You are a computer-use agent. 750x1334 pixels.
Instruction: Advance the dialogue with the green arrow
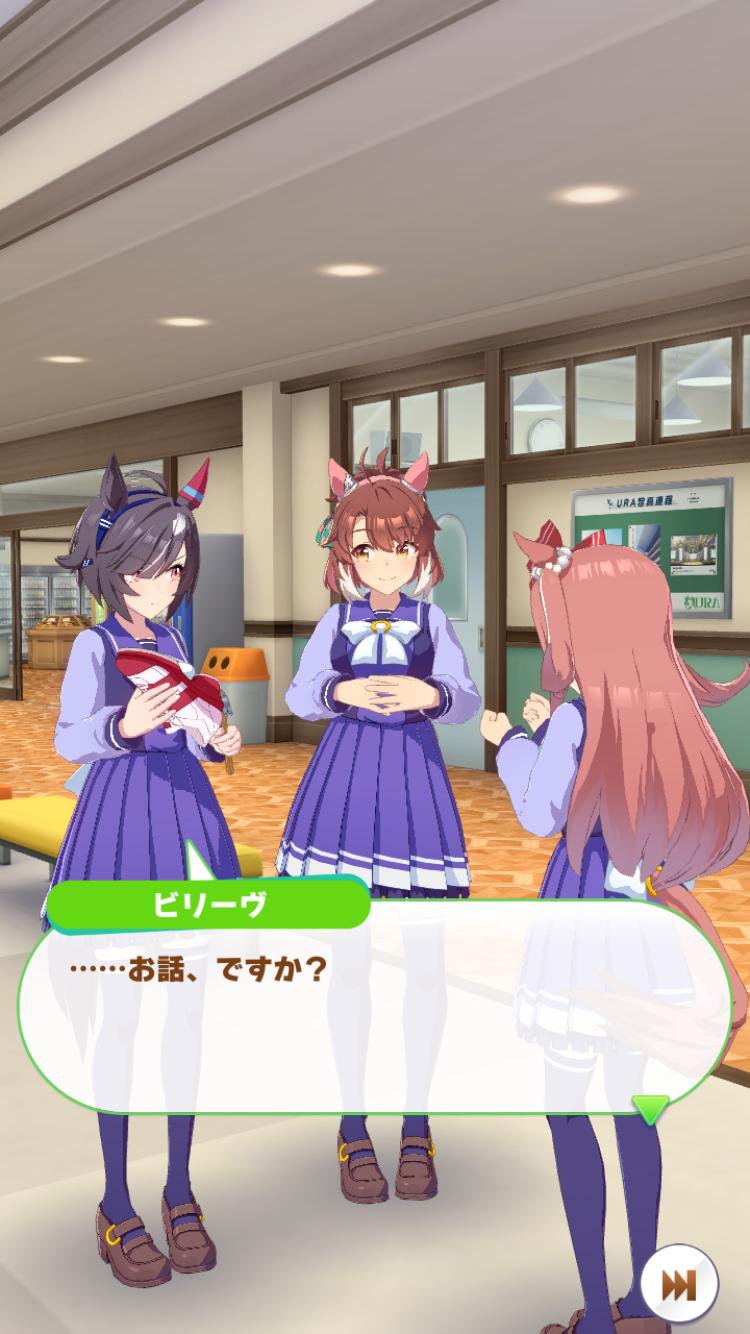click(650, 1108)
